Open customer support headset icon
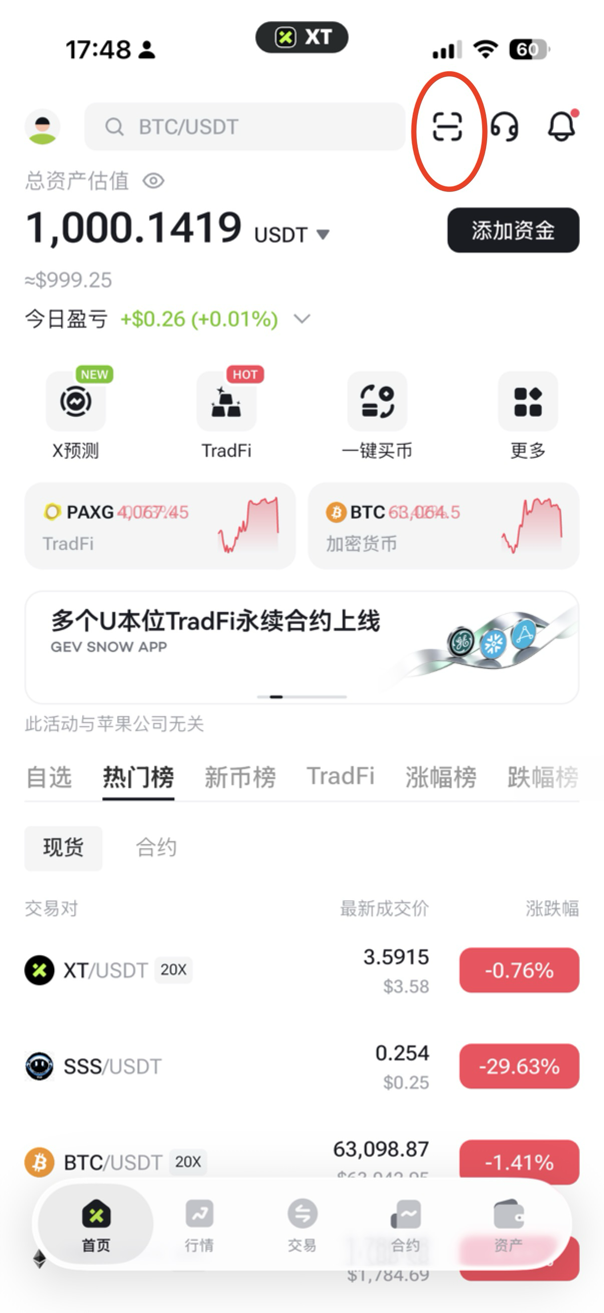The width and height of the screenshot is (604, 1313). coord(504,127)
